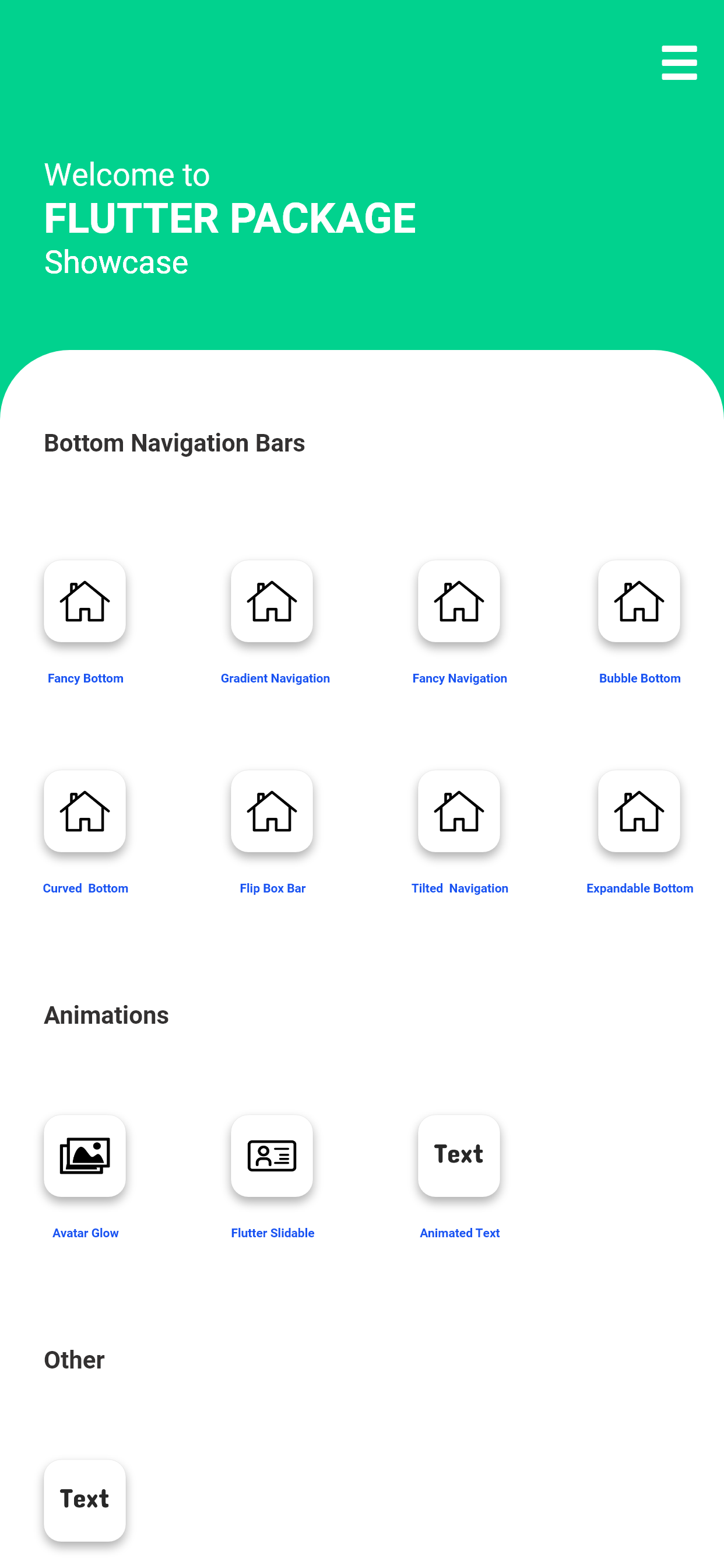Screen dimensions: 724x1568
Task: Open Expandable Bottom example
Action: [x=638, y=811]
